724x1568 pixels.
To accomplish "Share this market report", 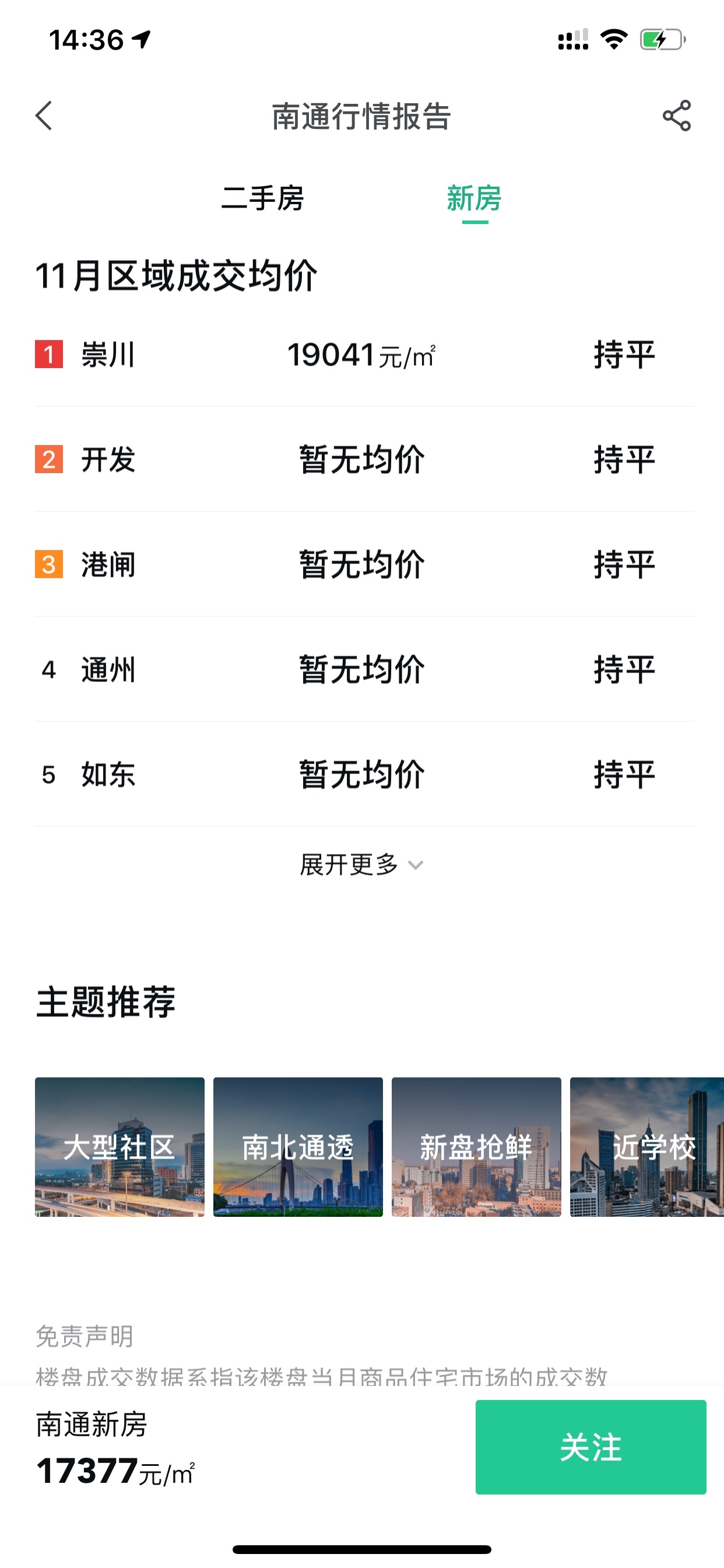I will coord(677,116).
